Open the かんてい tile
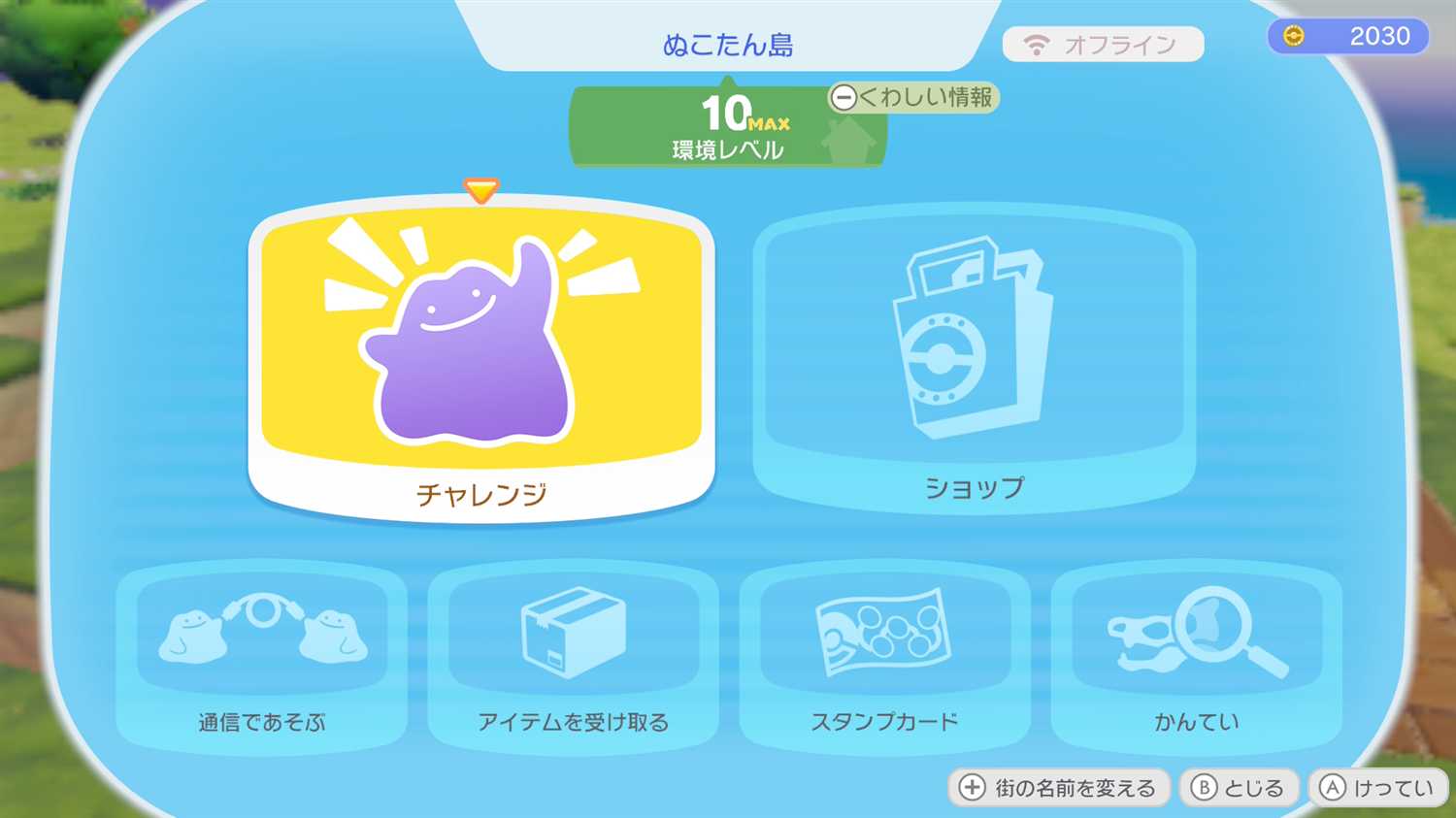1456x818 pixels. pos(1196,657)
